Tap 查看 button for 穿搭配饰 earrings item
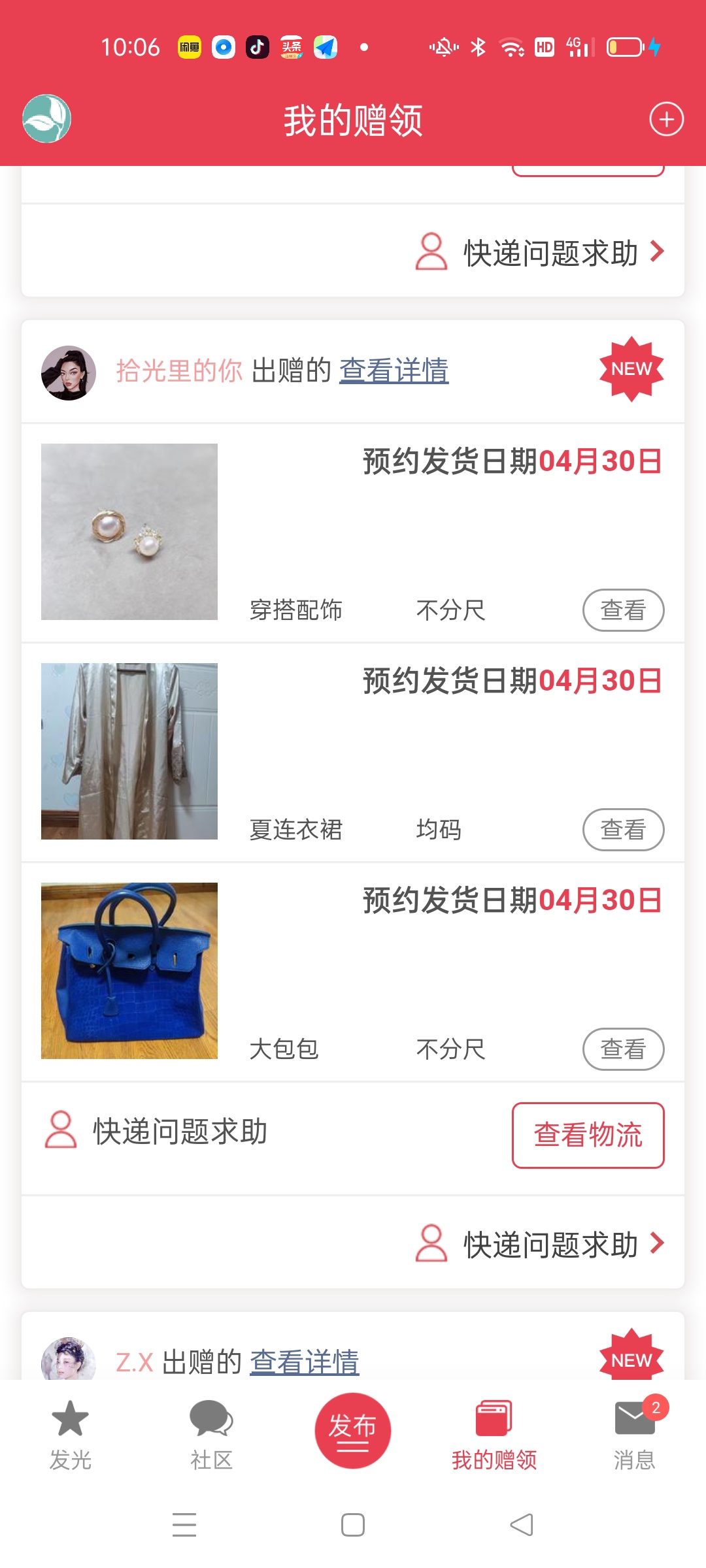Viewport: 706px width, 1568px height. pos(623,610)
